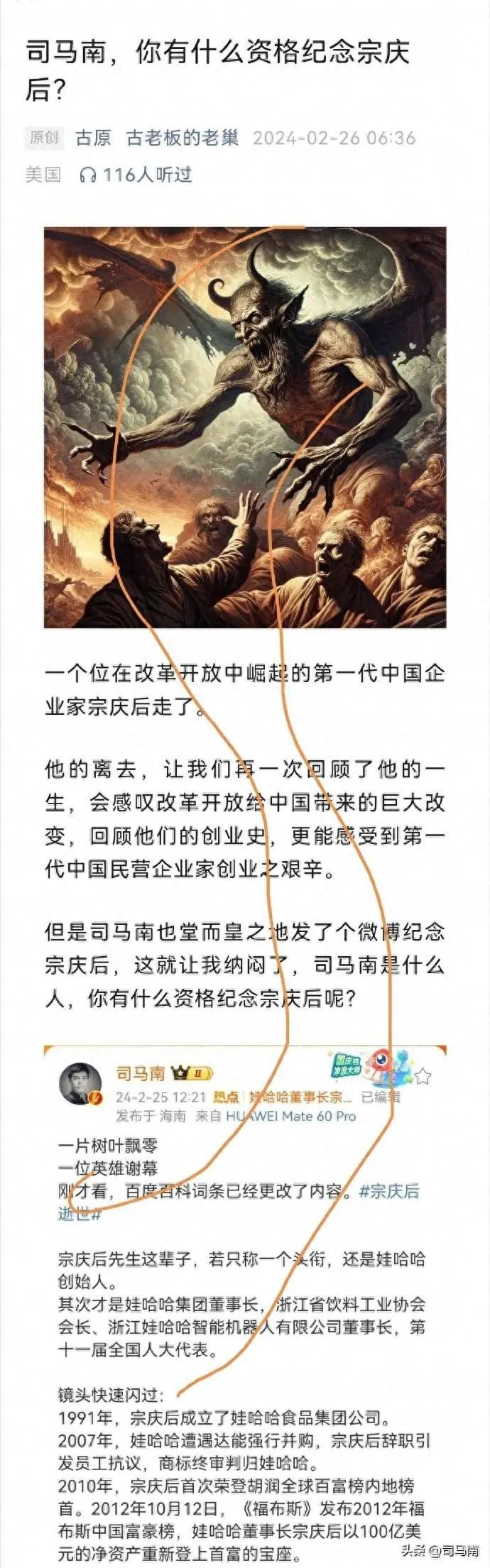Screen dimensions: 490x1568
Task: View the demon illustration full screen
Action: click(x=245, y=427)
